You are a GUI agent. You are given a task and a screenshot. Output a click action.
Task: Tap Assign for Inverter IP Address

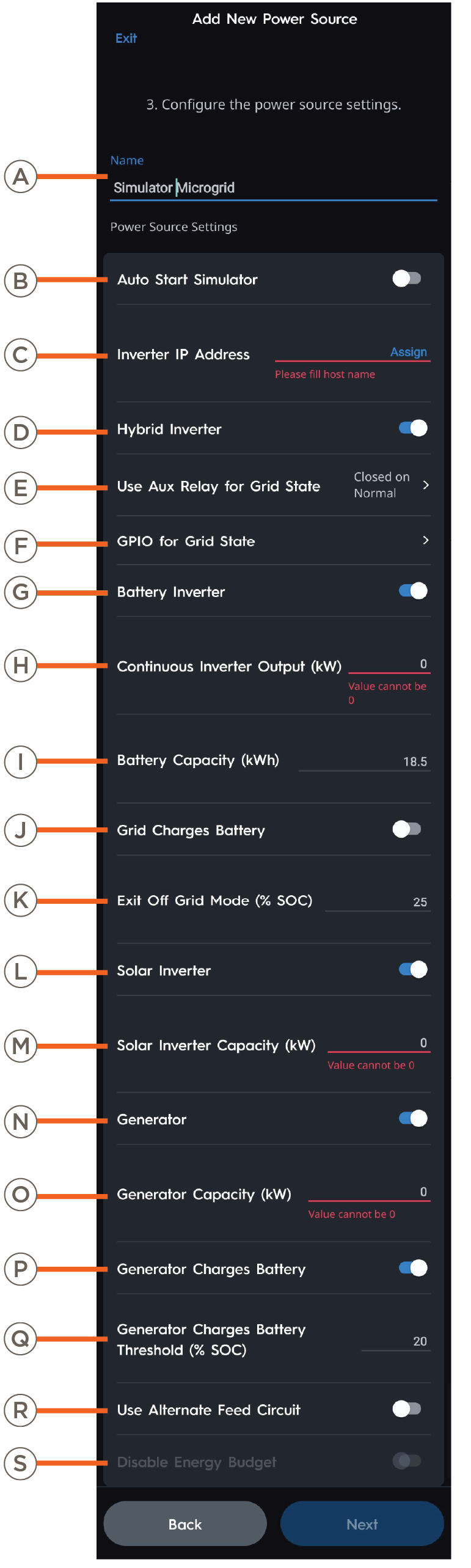(x=408, y=352)
